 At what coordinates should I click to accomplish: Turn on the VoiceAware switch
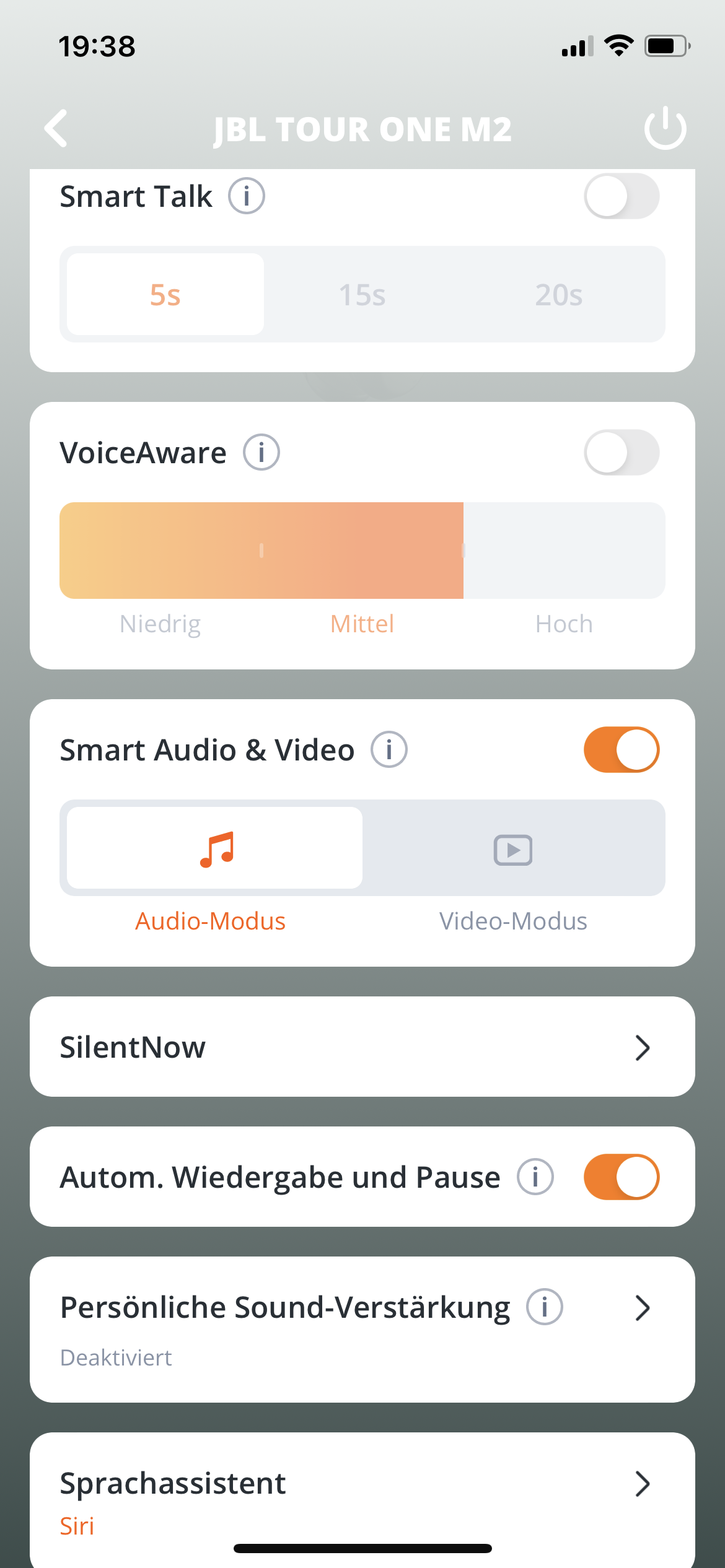tap(622, 452)
